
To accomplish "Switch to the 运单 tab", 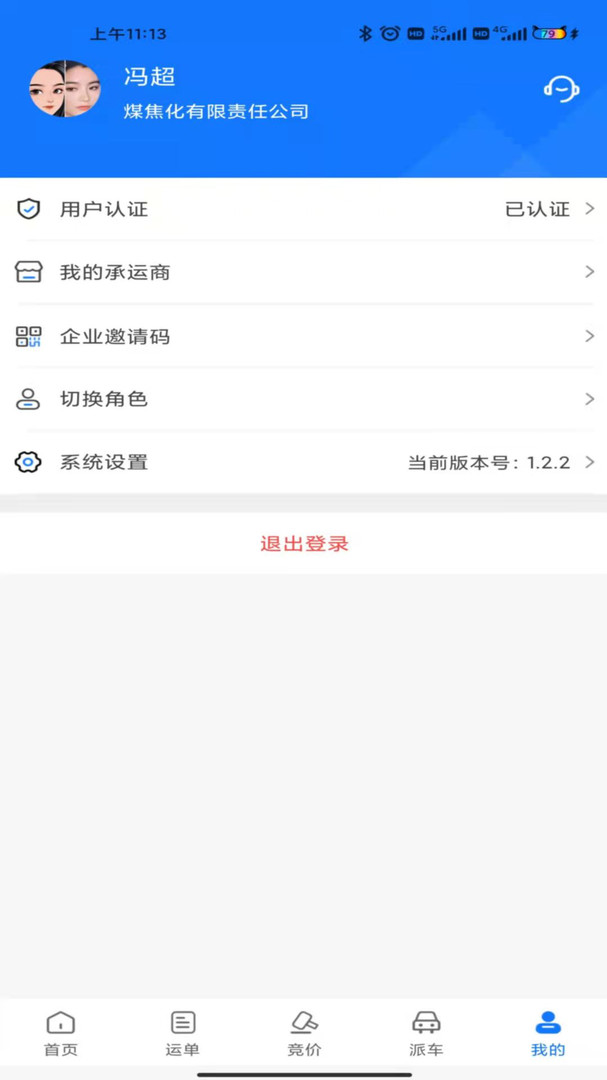I will click(x=183, y=1033).
